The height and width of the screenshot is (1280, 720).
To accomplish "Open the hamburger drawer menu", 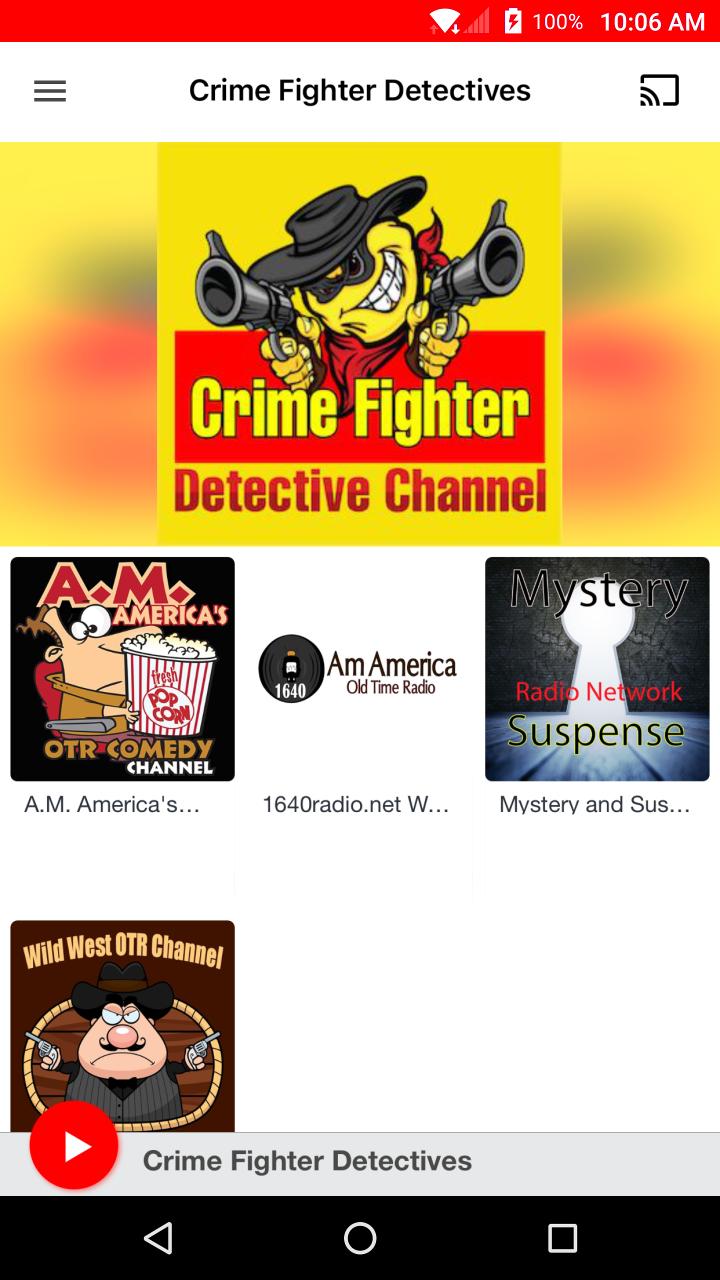I will (x=50, y=91).
